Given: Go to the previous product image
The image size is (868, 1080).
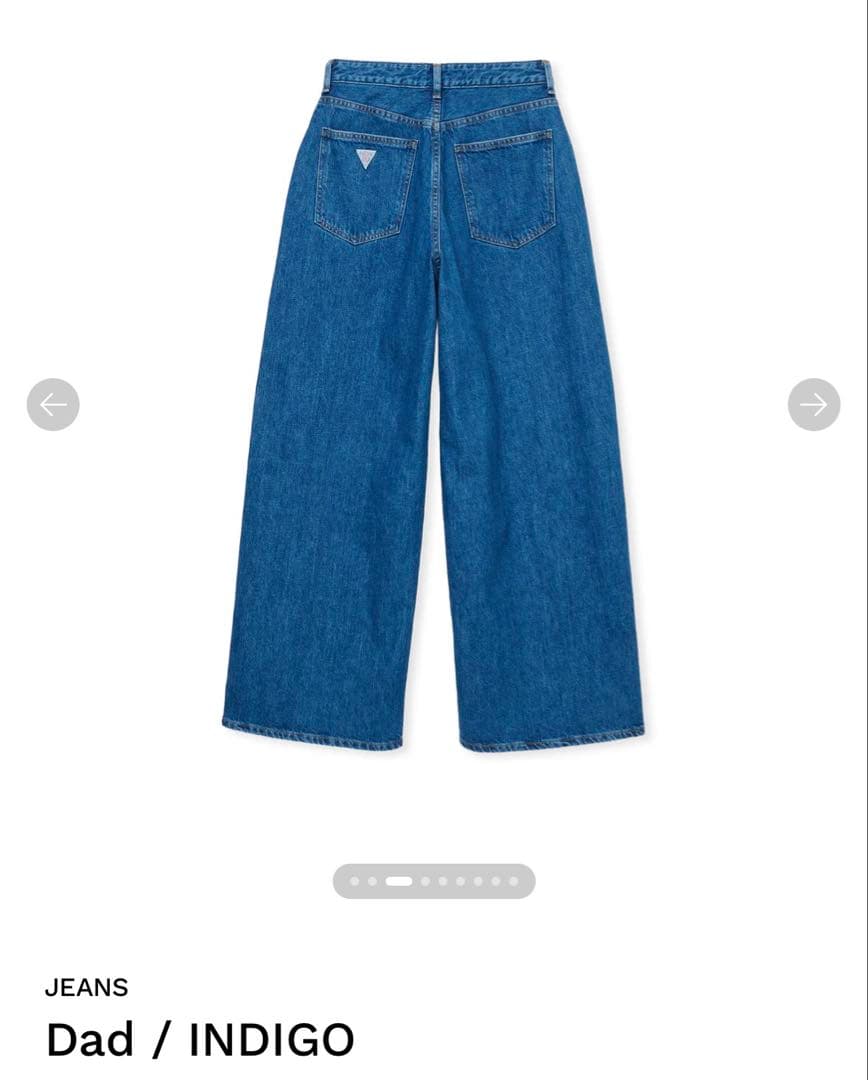Looking at the screenshot, I should click(53, 405).
